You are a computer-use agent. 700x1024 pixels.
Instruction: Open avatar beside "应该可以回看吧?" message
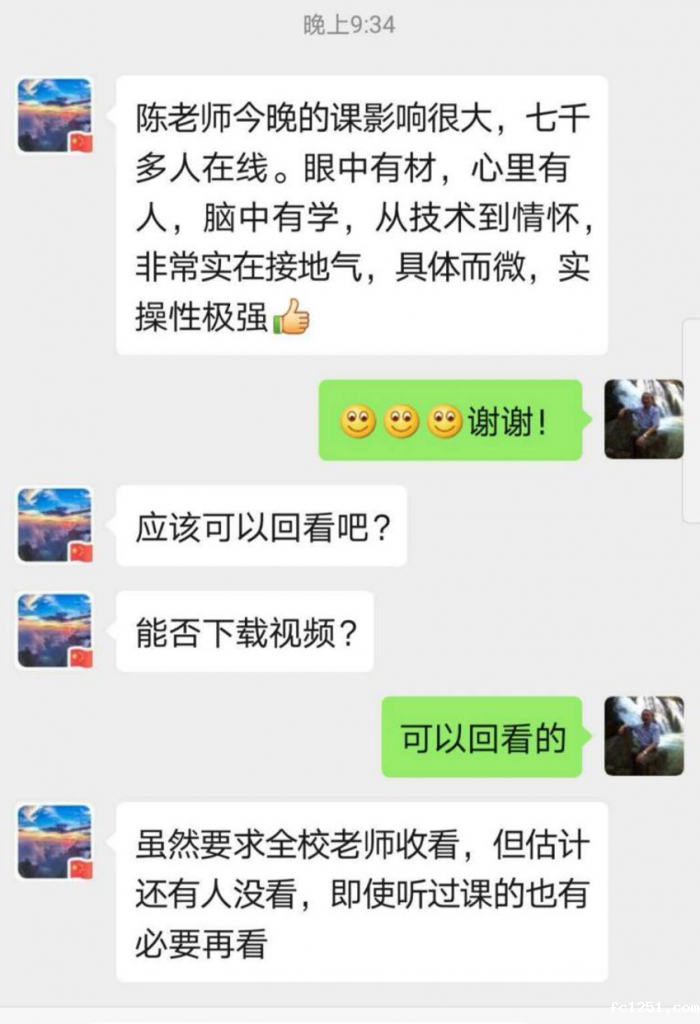pyautogui.click(x=55, y=525)
